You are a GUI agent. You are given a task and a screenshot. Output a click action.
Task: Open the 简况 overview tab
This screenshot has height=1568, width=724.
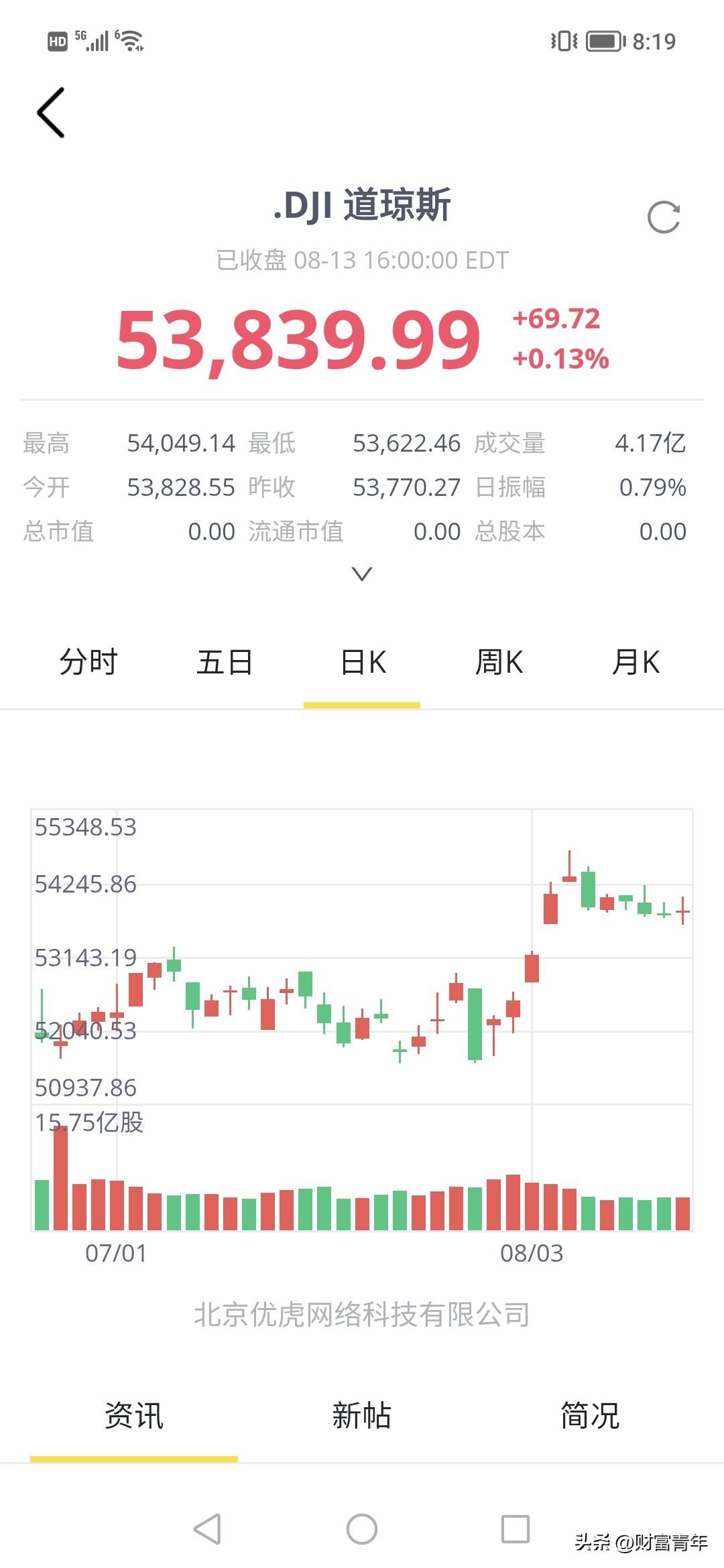point(590,1416)
